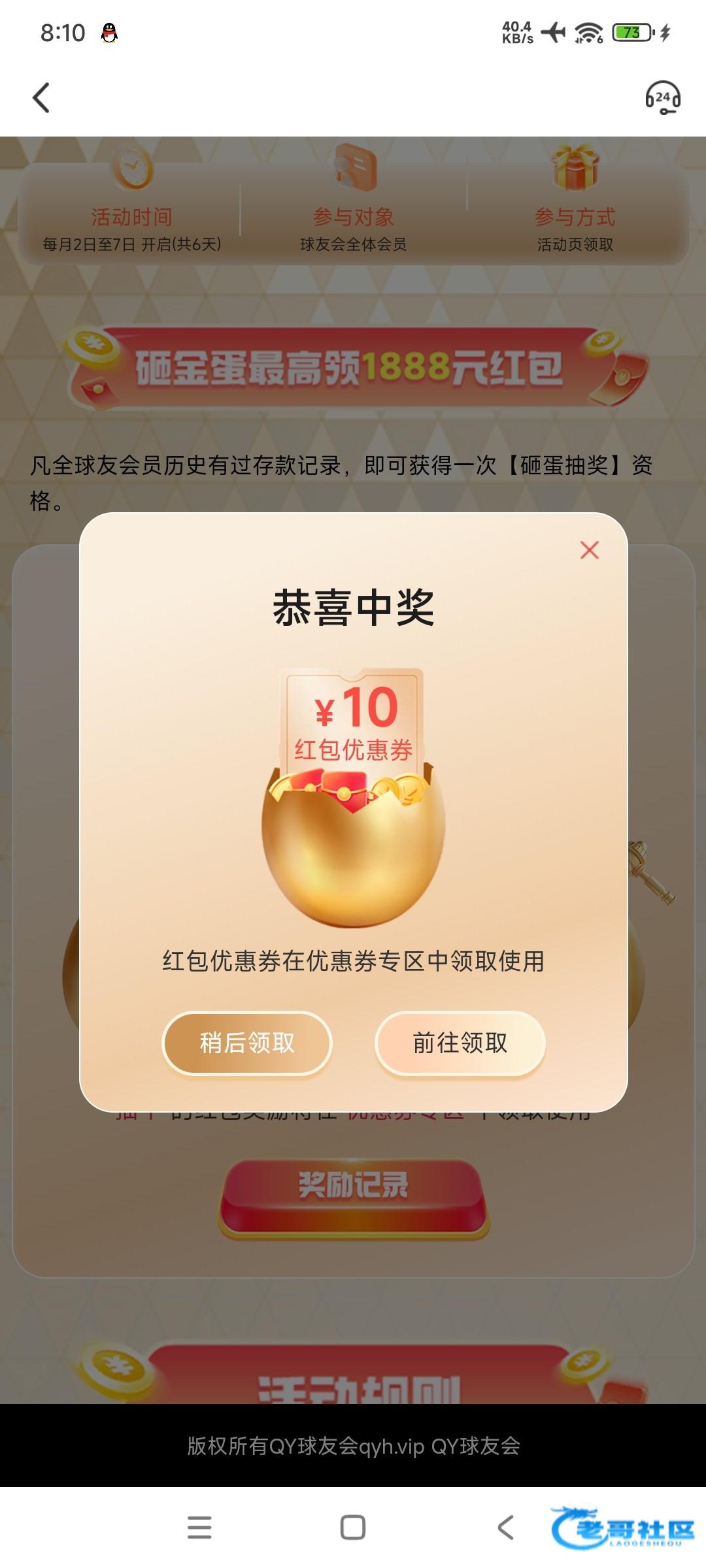Viewport: 706px width, 1568px height.
Task: Go back using the top-left arrow
Action: pos(41,98)
